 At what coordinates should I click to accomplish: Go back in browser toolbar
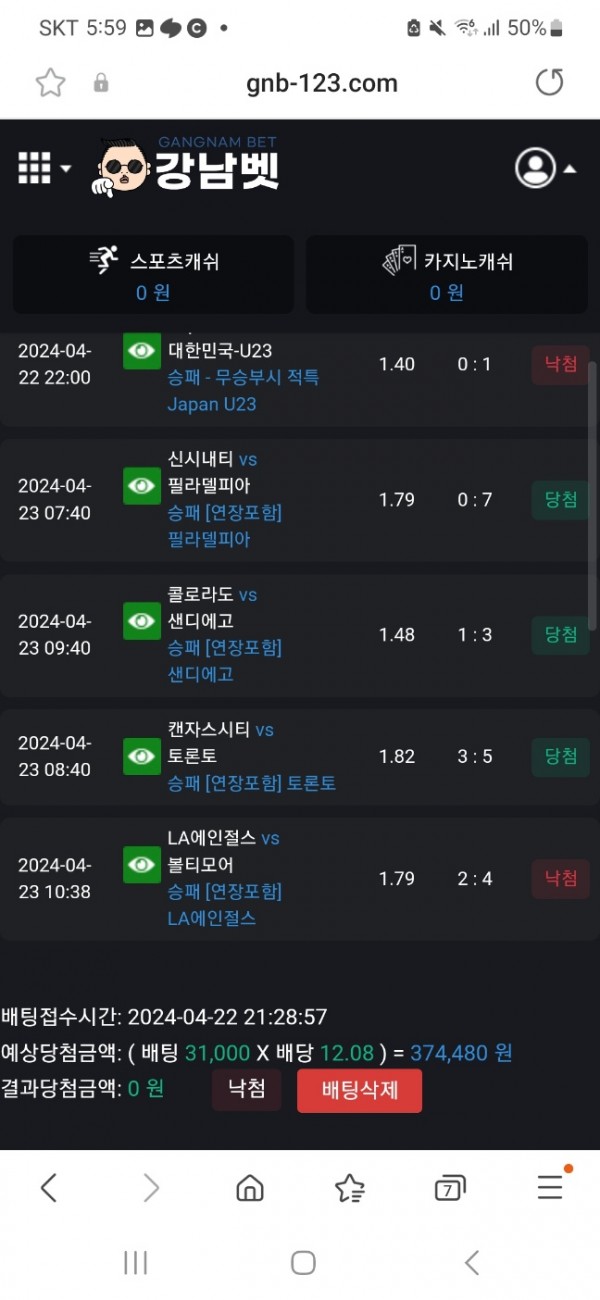(x=49, y=1188)
